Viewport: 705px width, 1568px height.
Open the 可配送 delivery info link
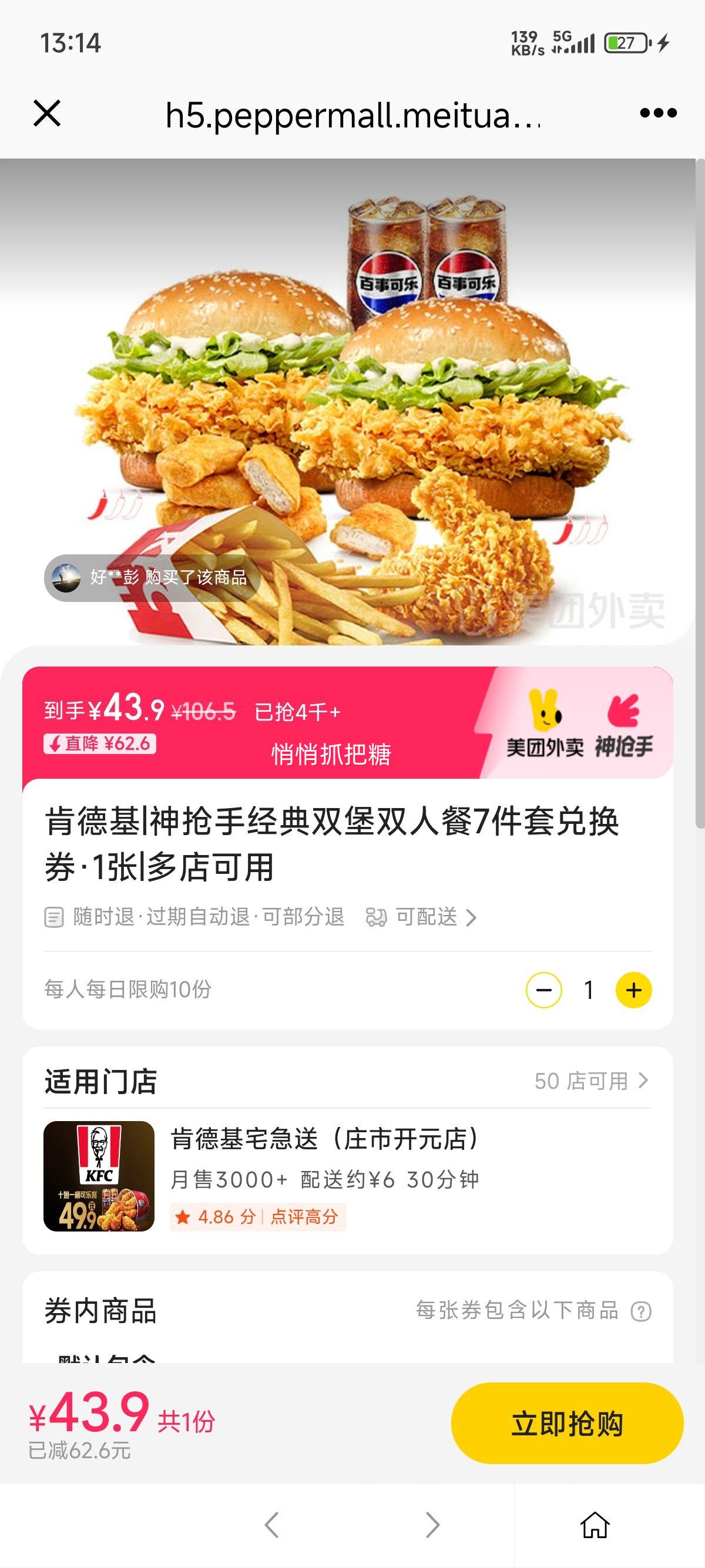tap(421, 917)
